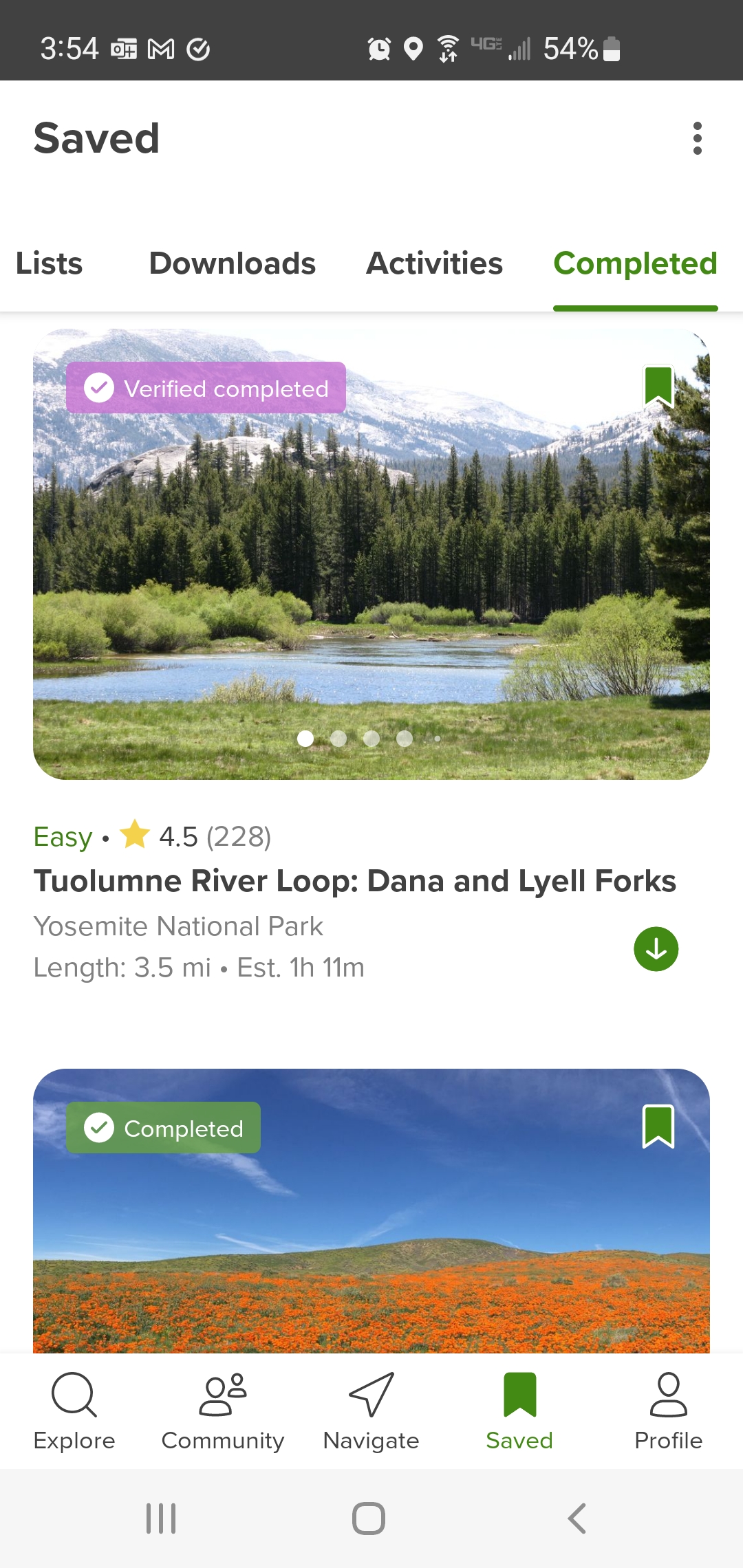
Task: Go back with the system back button
Action: 577,1518
